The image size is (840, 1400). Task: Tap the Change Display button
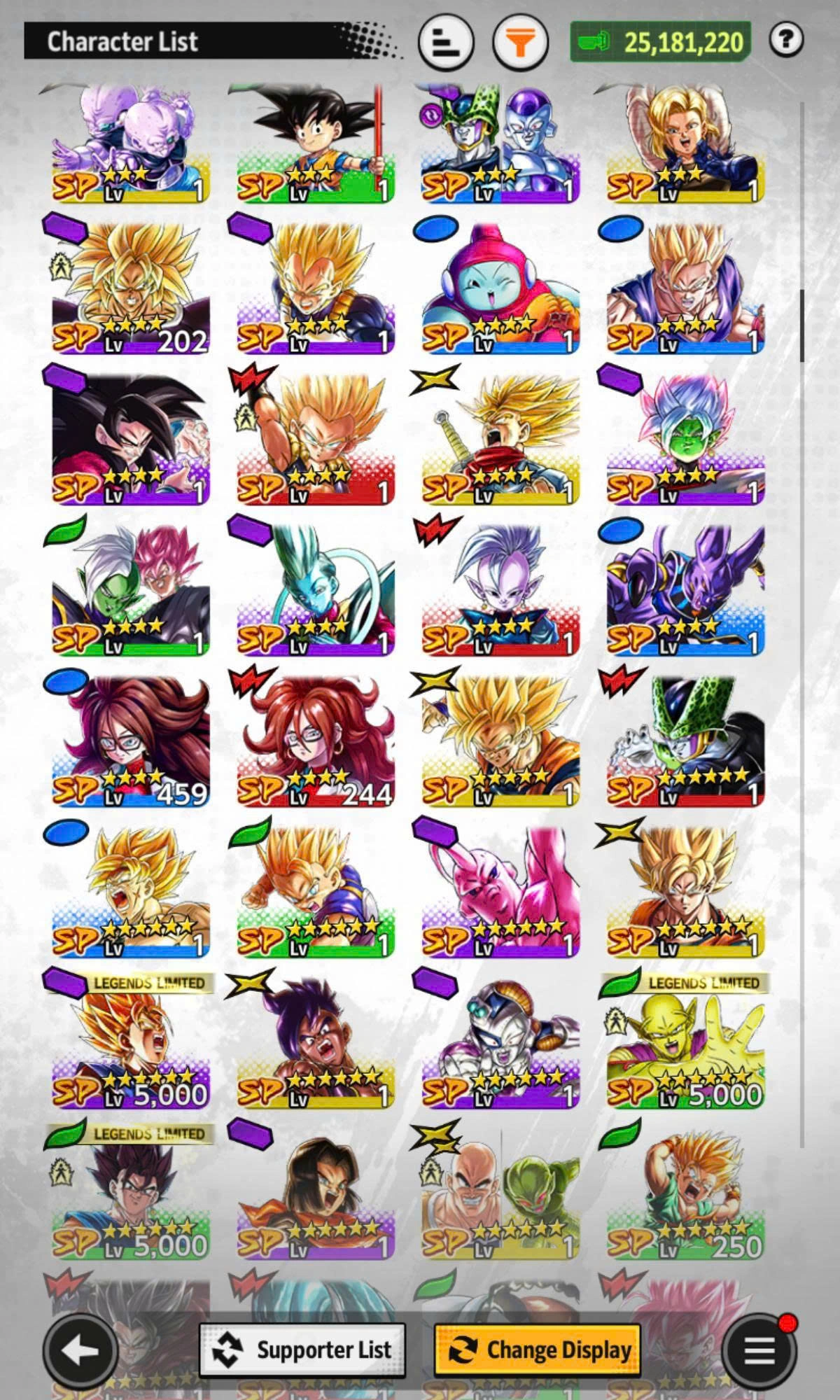pos(537,1350)
